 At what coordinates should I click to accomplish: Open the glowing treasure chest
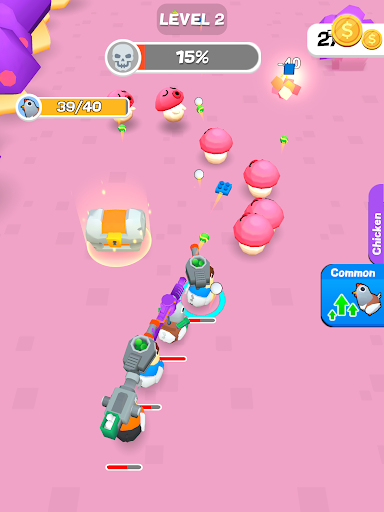click(x=116, y=229)
